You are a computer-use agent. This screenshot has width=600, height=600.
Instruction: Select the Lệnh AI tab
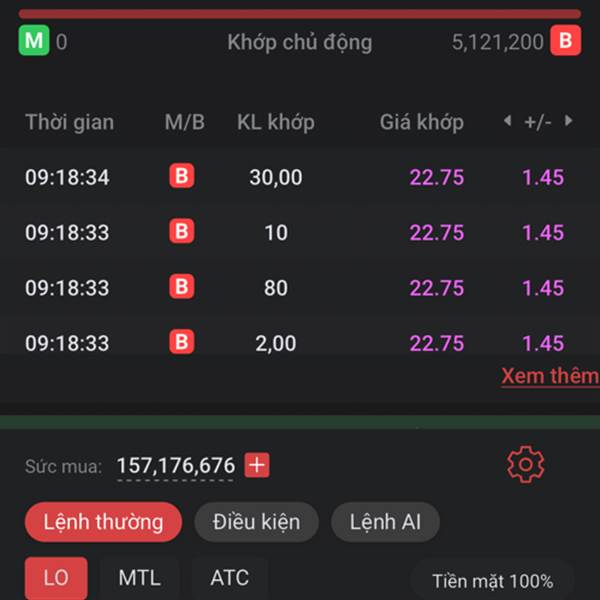click(x=385, y=522)
